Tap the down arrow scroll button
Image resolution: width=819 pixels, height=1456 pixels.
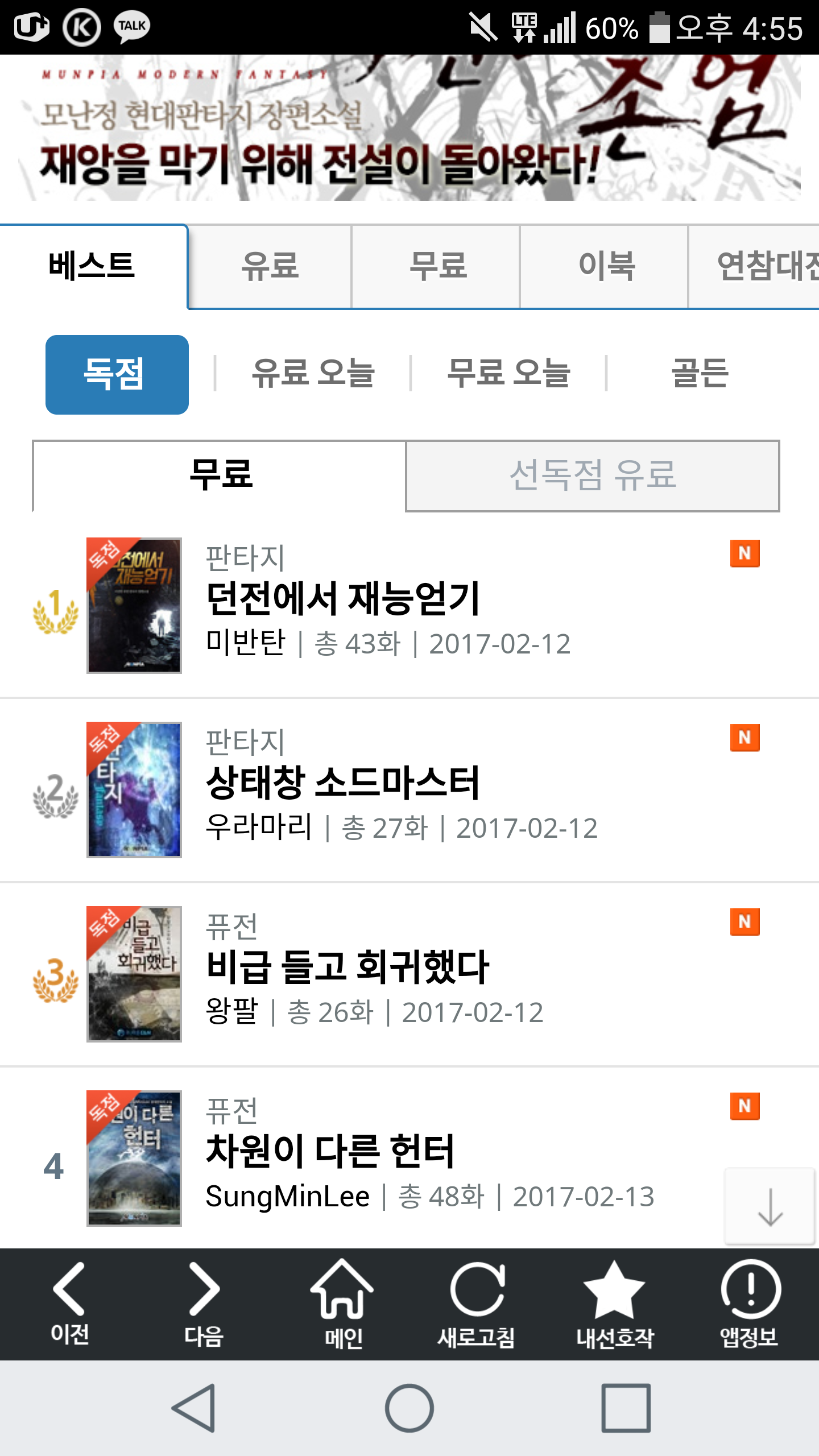[770, 1207]
